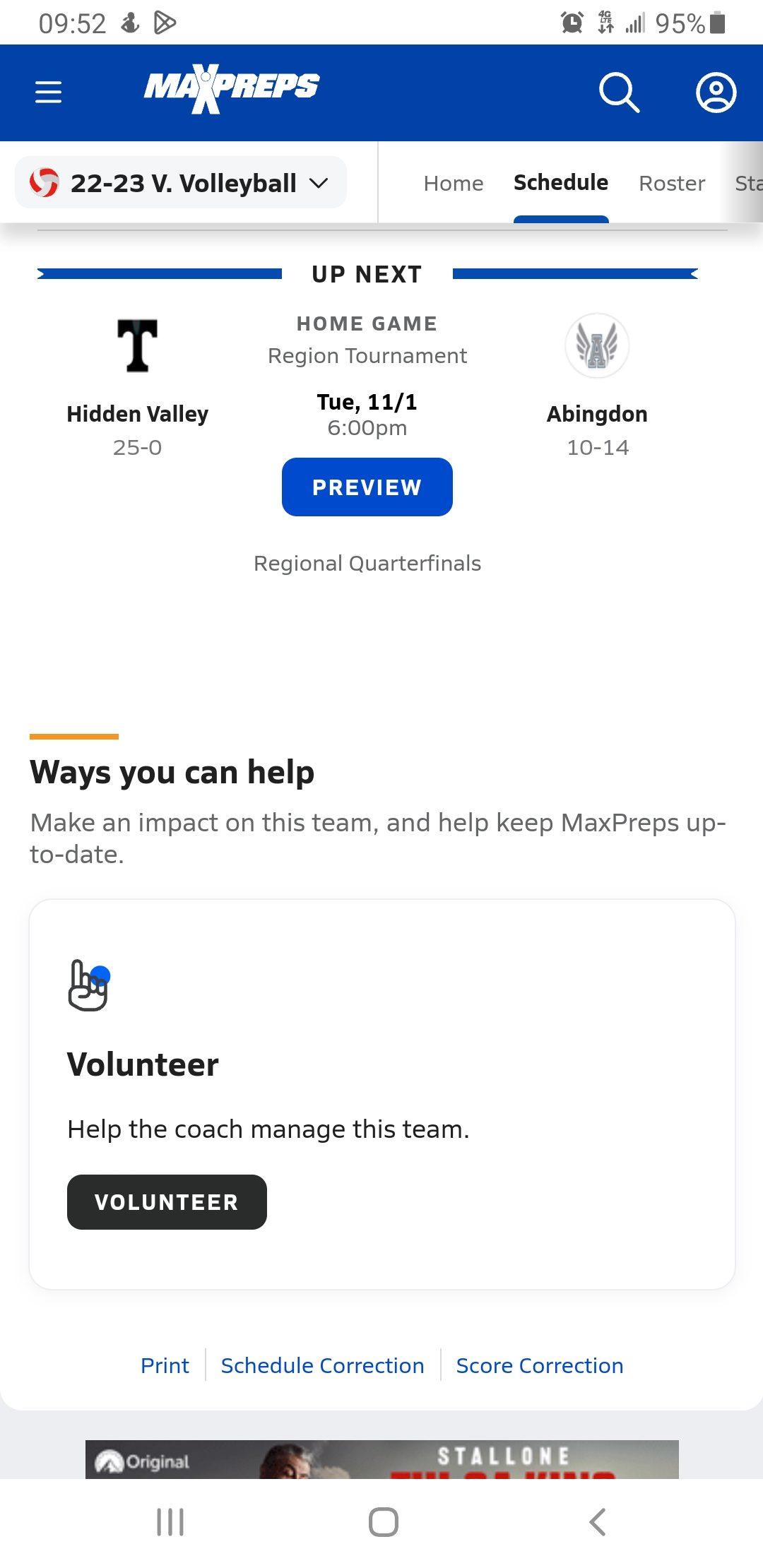Select the Schedule tab

click(x=560, y=183)
